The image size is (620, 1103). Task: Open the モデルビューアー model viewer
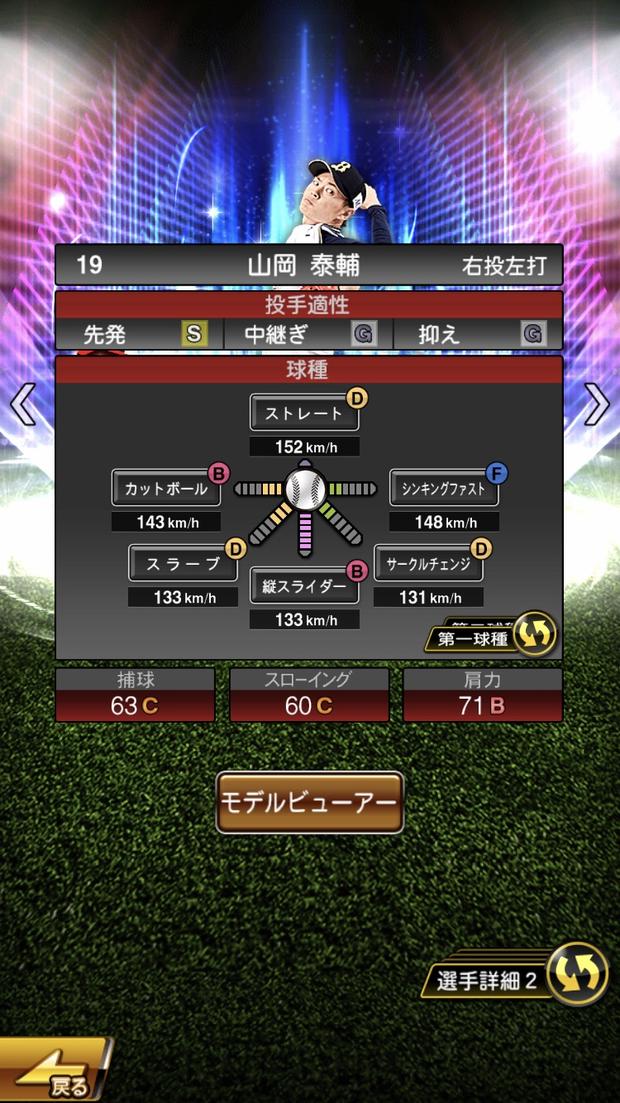[x=310, y=802]
